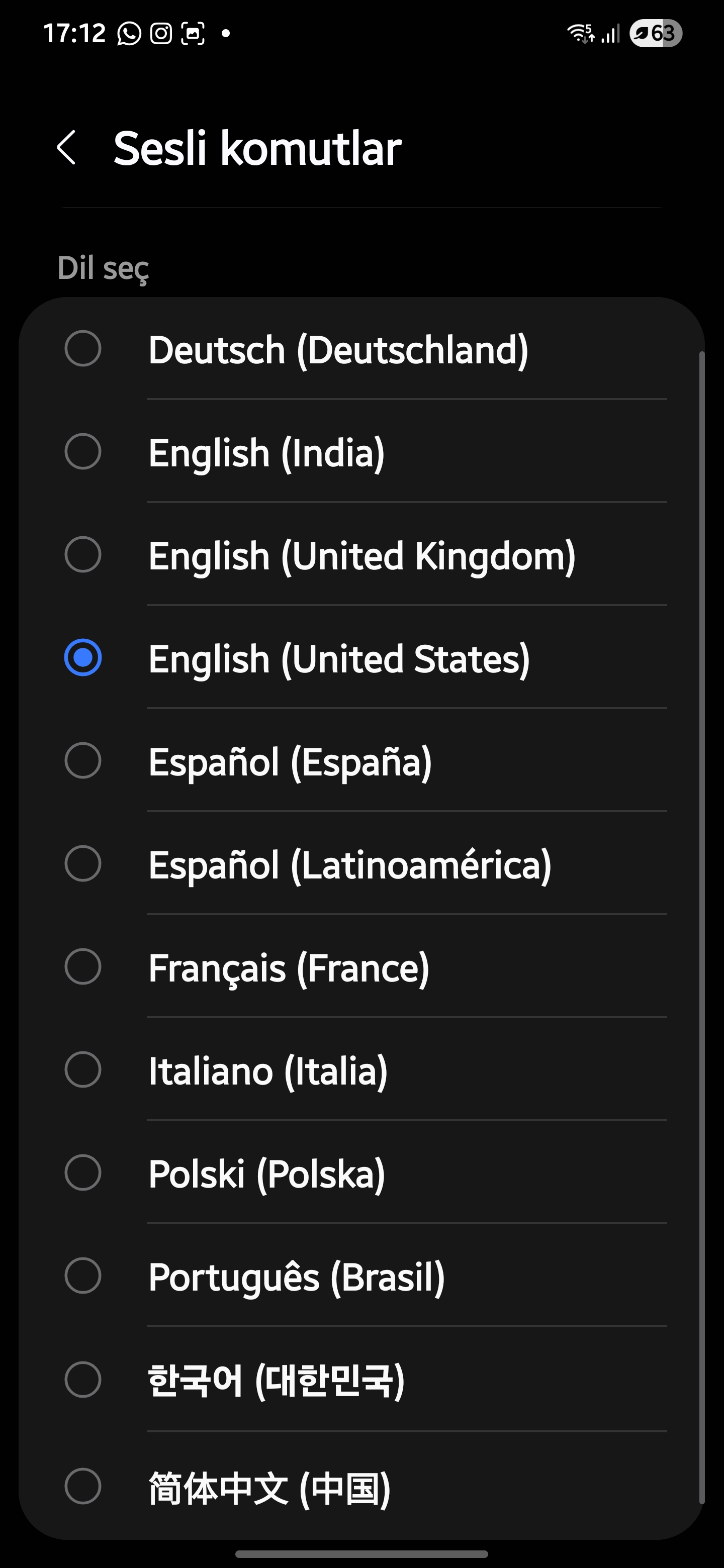This screenshot has height=1568, width=724.
Task: Choose Español (España)
Action: click(361, 760)
